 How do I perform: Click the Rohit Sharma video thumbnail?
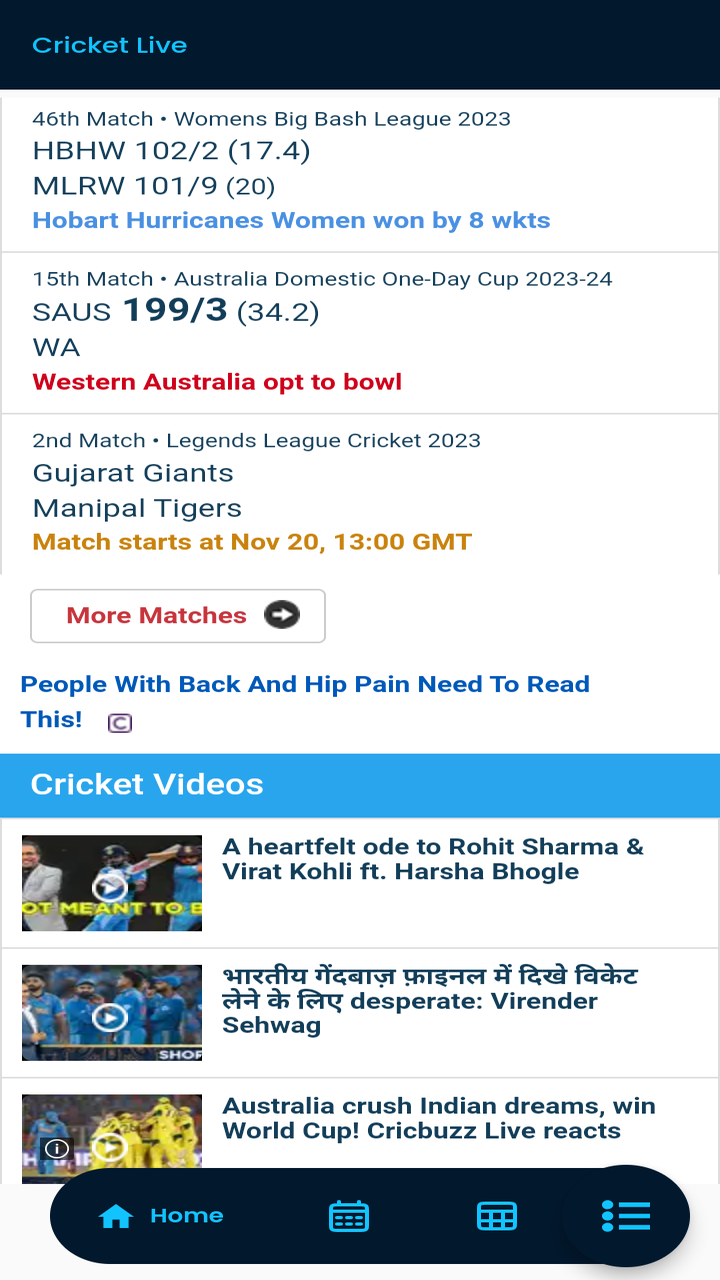(111, 883)
